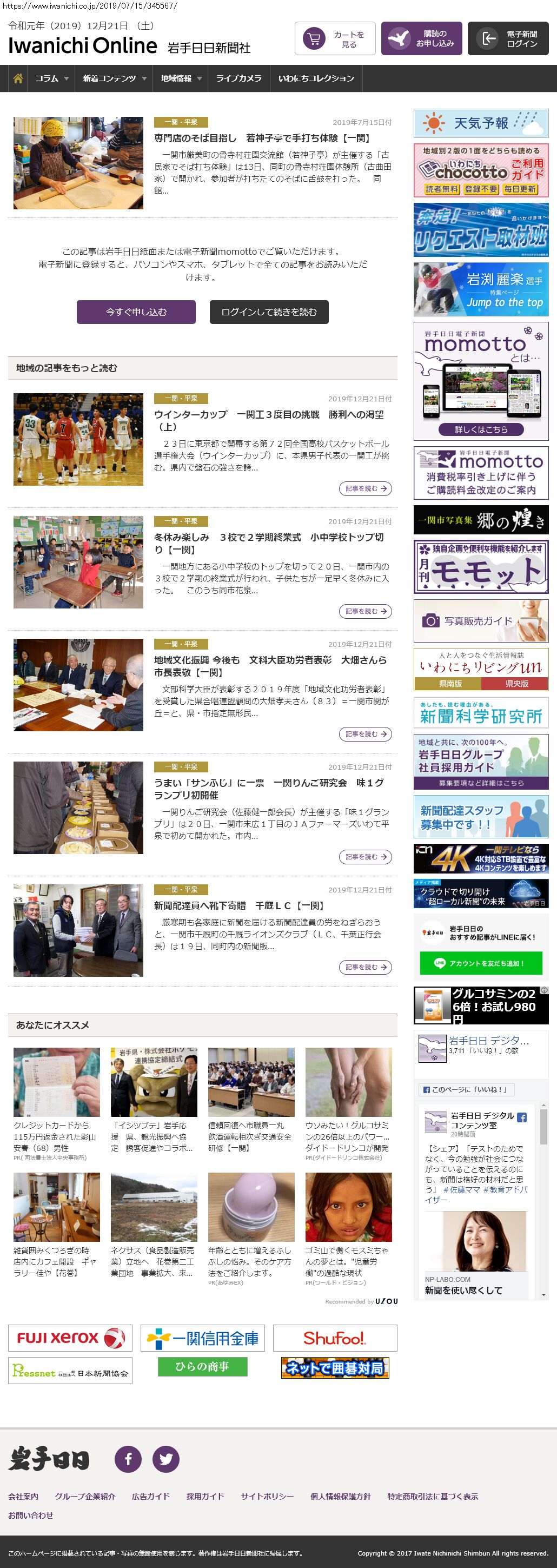Tap 今すぐ申し込む button
This screenshot has width=557, height=1568.
point(136,312)
